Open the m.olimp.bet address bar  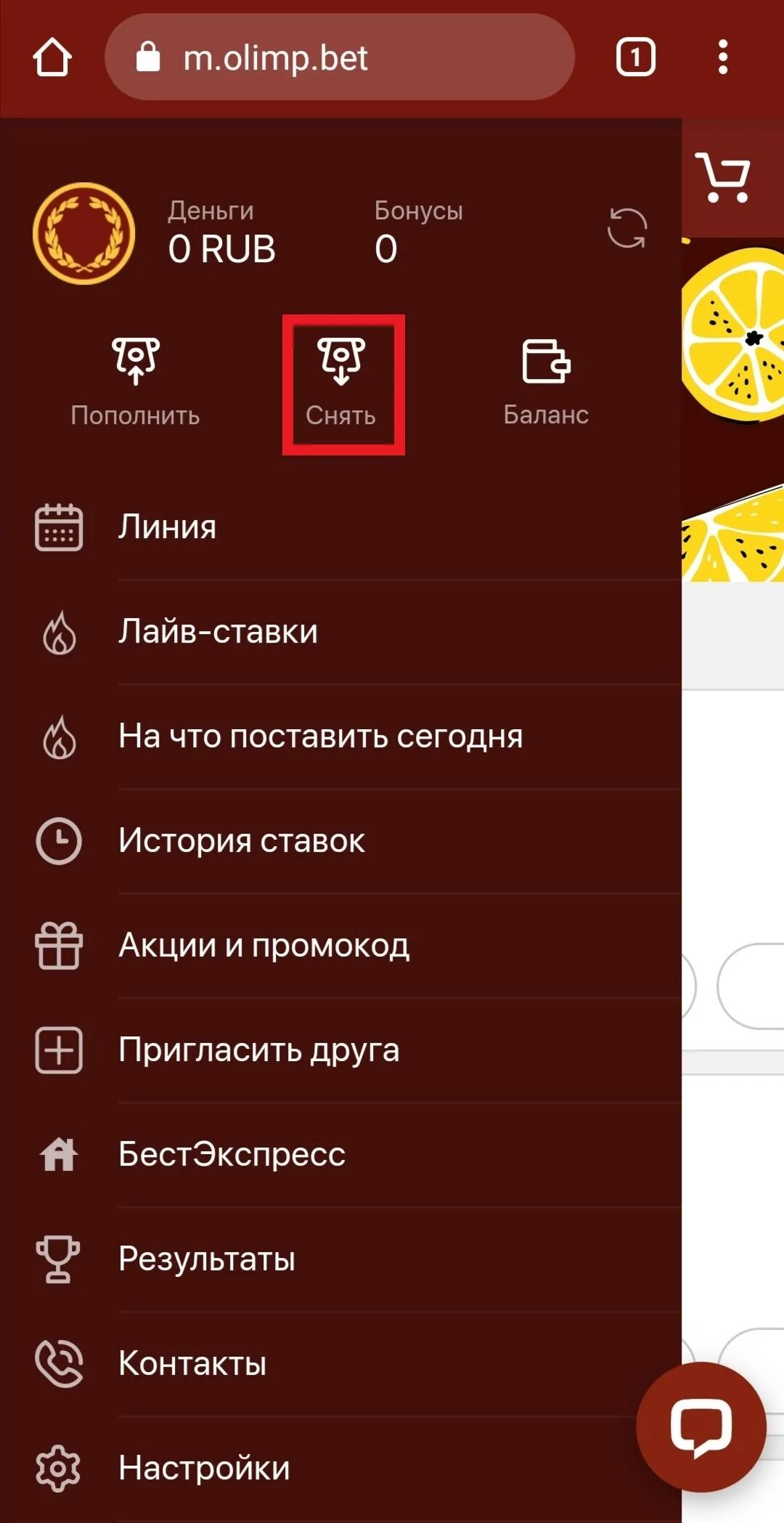point(340,57)
